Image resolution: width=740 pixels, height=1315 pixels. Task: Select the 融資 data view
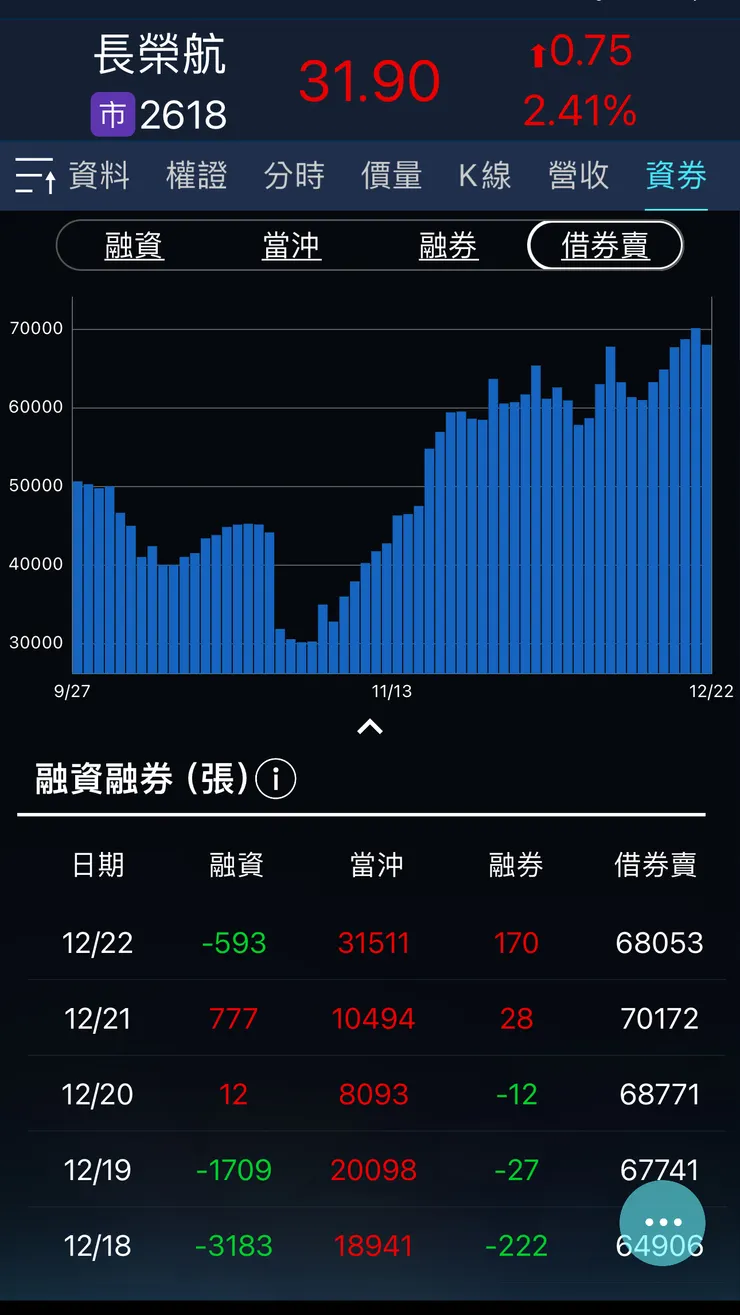[134, 245]
